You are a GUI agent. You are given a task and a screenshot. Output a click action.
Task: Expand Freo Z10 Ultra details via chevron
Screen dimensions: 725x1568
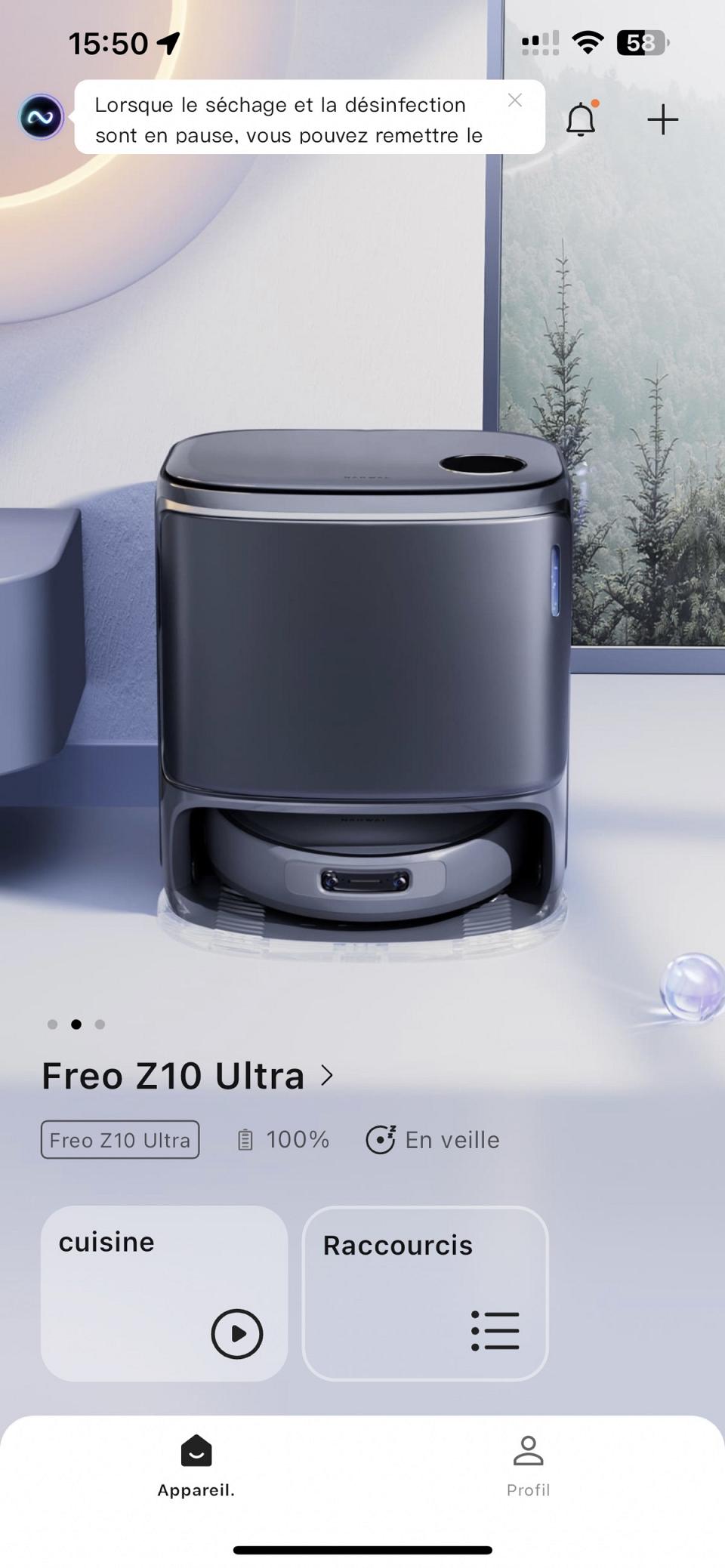(x=328, y=1076)
